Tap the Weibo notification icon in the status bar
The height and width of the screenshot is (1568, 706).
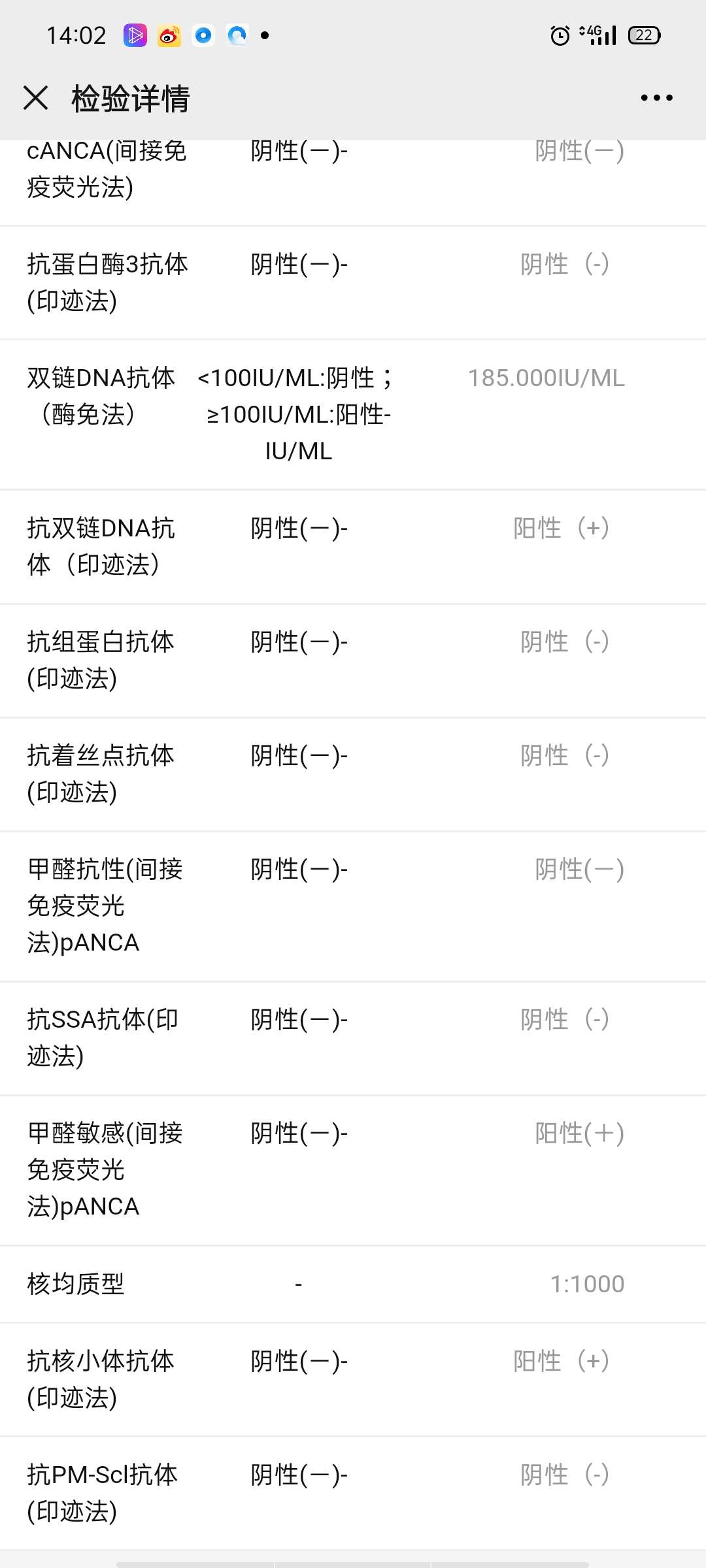pyautogui.click(x=169, y=36)
